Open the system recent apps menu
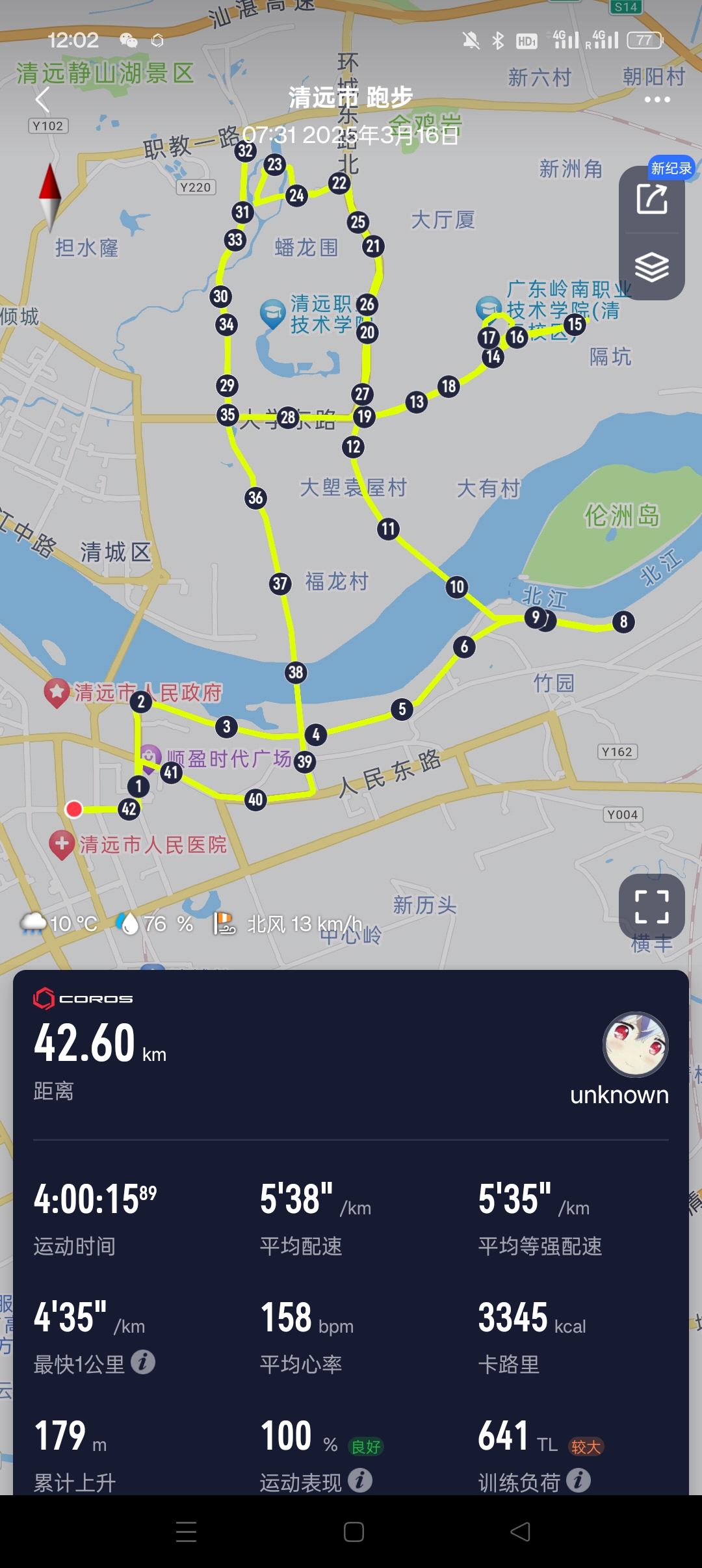 coord(187,1532)
